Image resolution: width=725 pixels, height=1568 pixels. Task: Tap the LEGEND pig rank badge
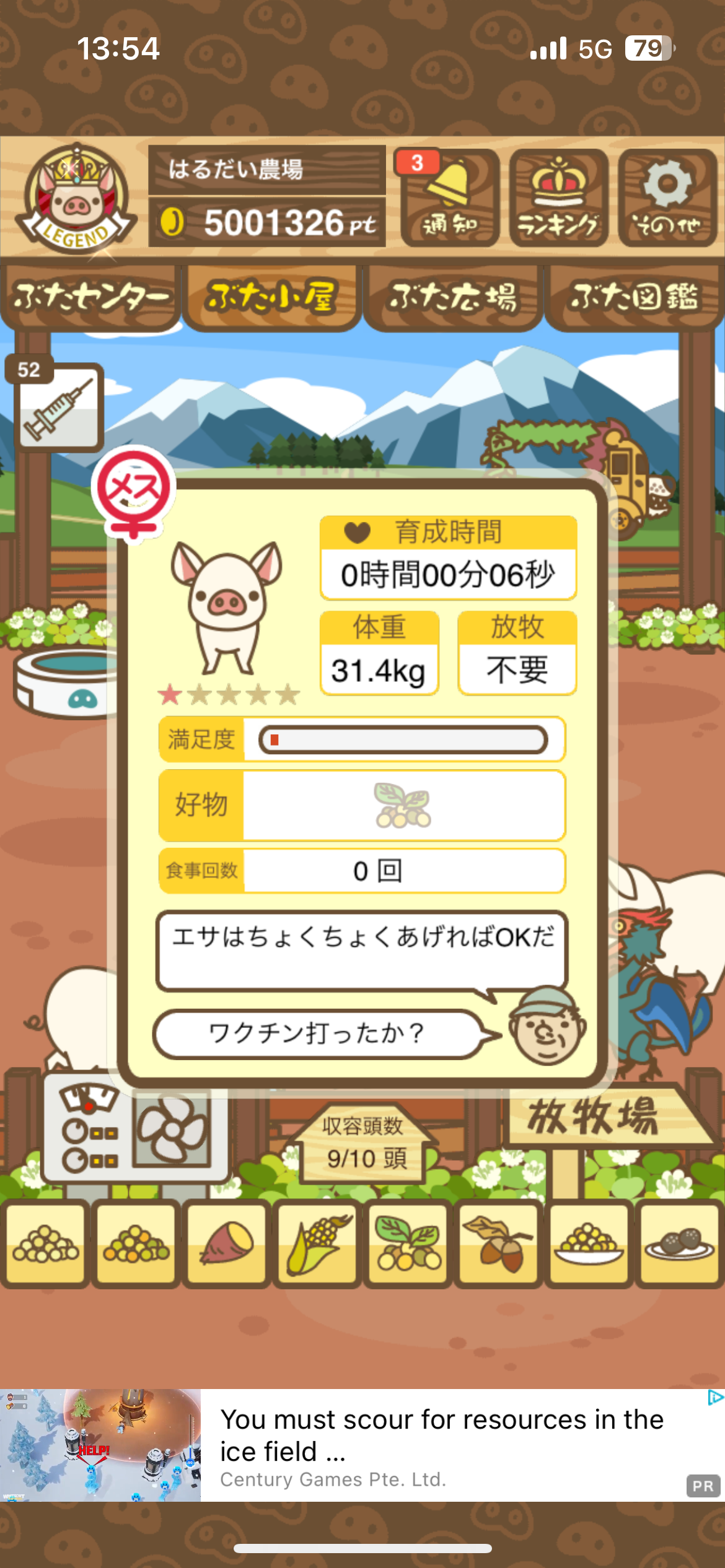tap(76, 199)
